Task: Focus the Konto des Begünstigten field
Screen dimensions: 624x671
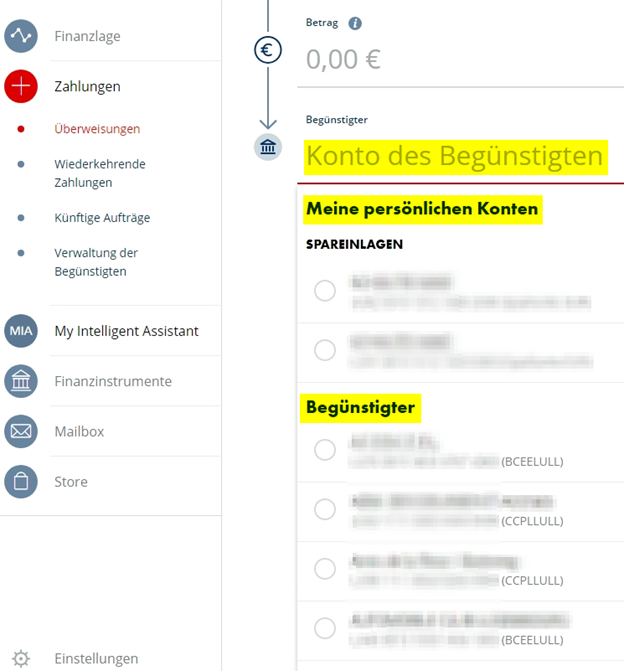Action: pos(455,157)
